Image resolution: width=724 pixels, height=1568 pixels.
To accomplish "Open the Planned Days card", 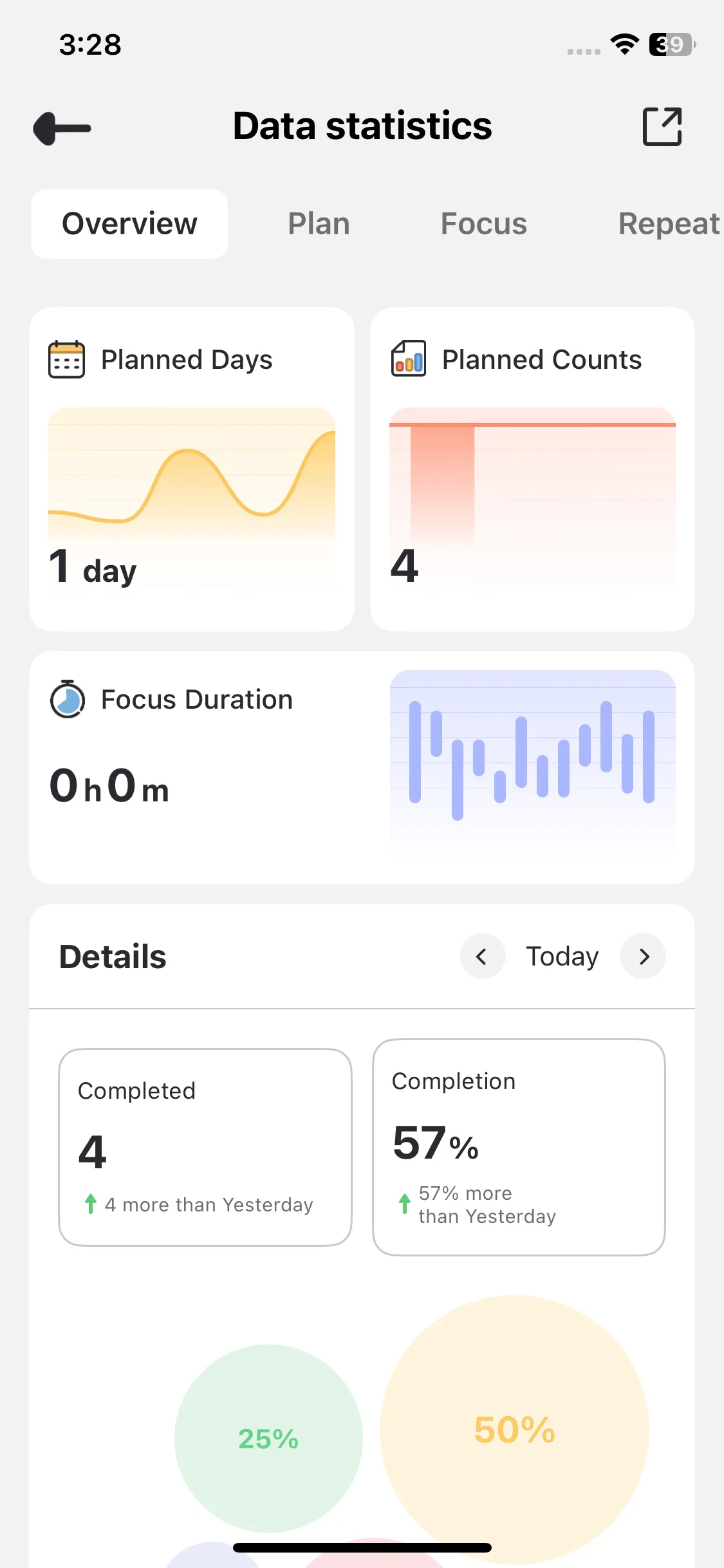I will (x=192, y=469).
